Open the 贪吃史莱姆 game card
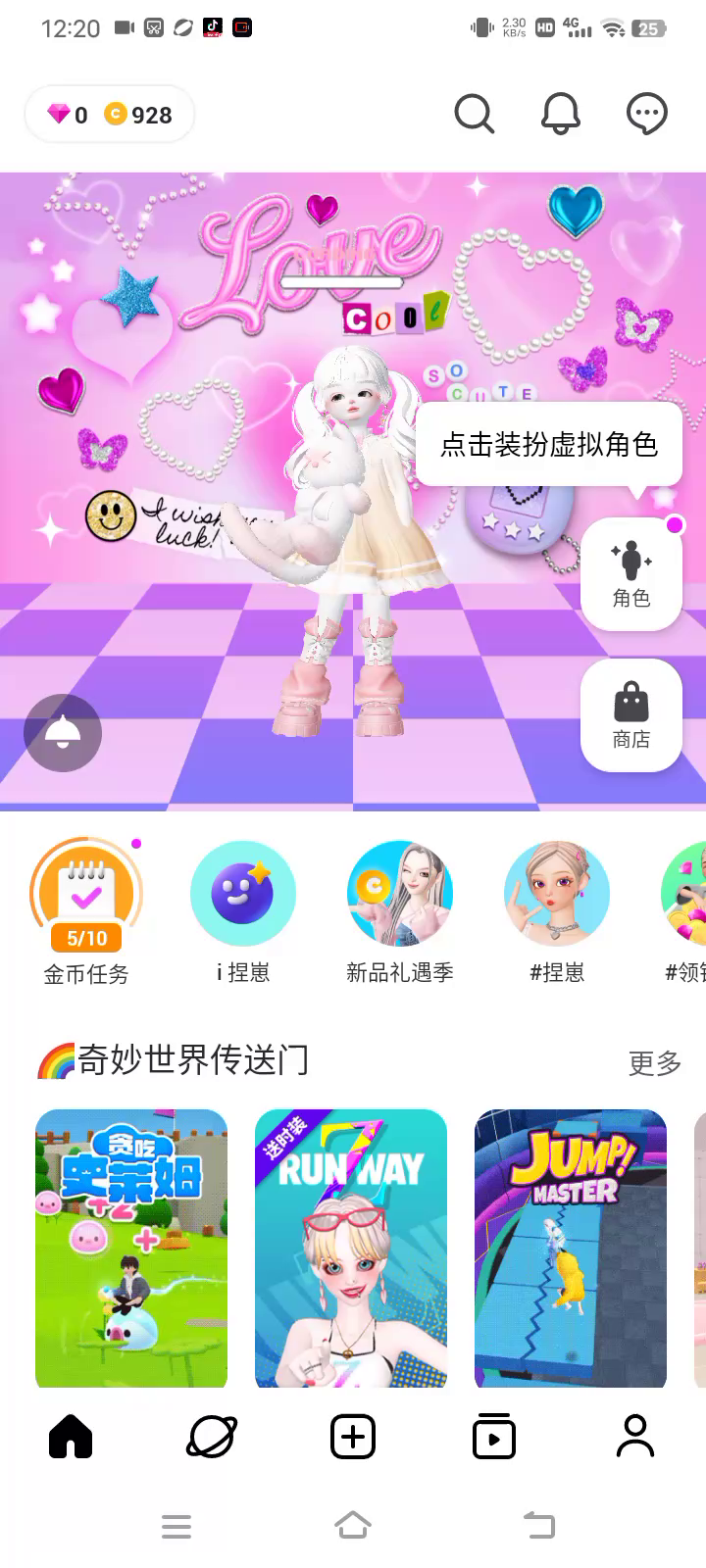 [x=131, y=1249]
